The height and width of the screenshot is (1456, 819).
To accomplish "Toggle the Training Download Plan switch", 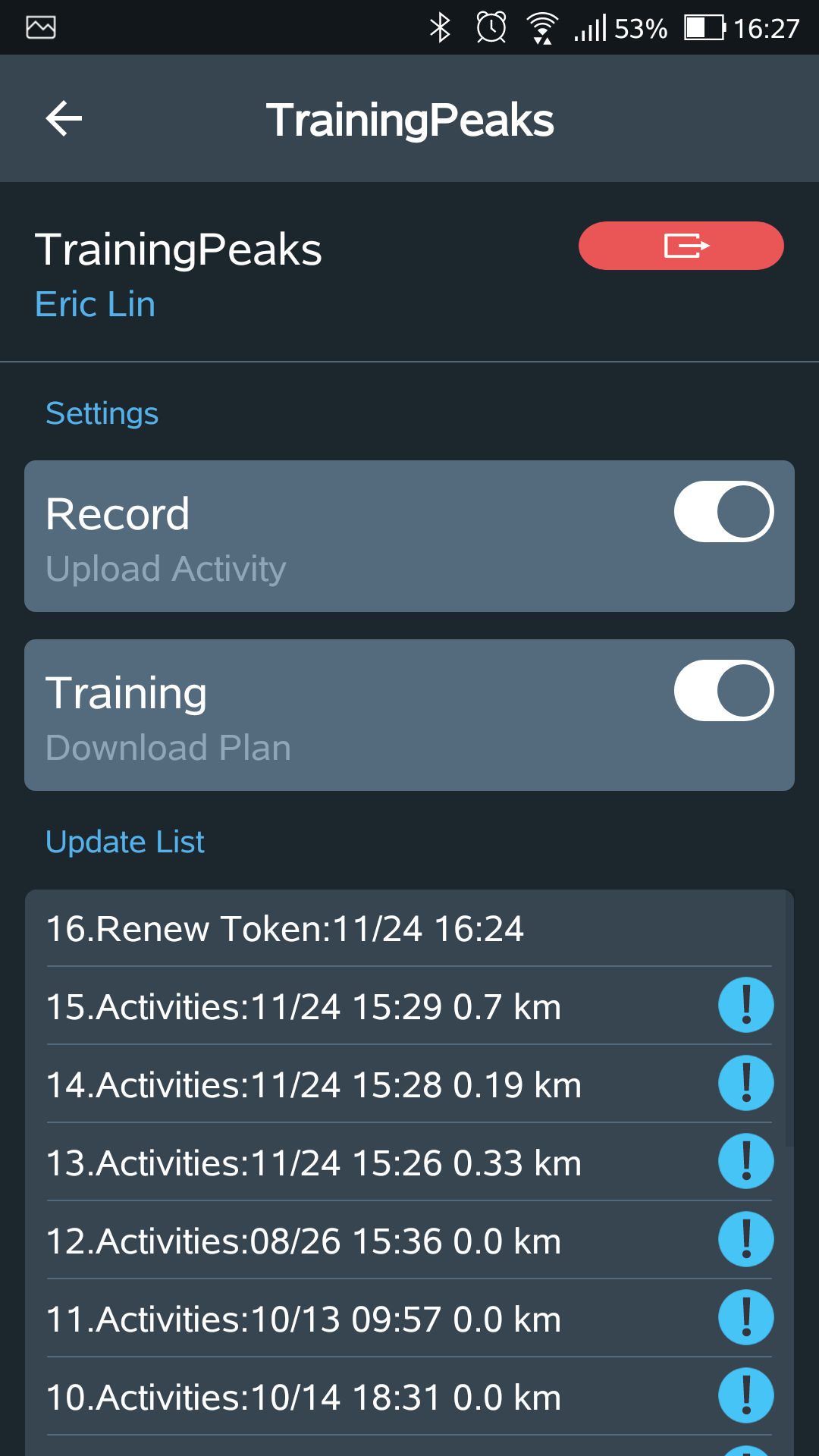I will (723, 691).
